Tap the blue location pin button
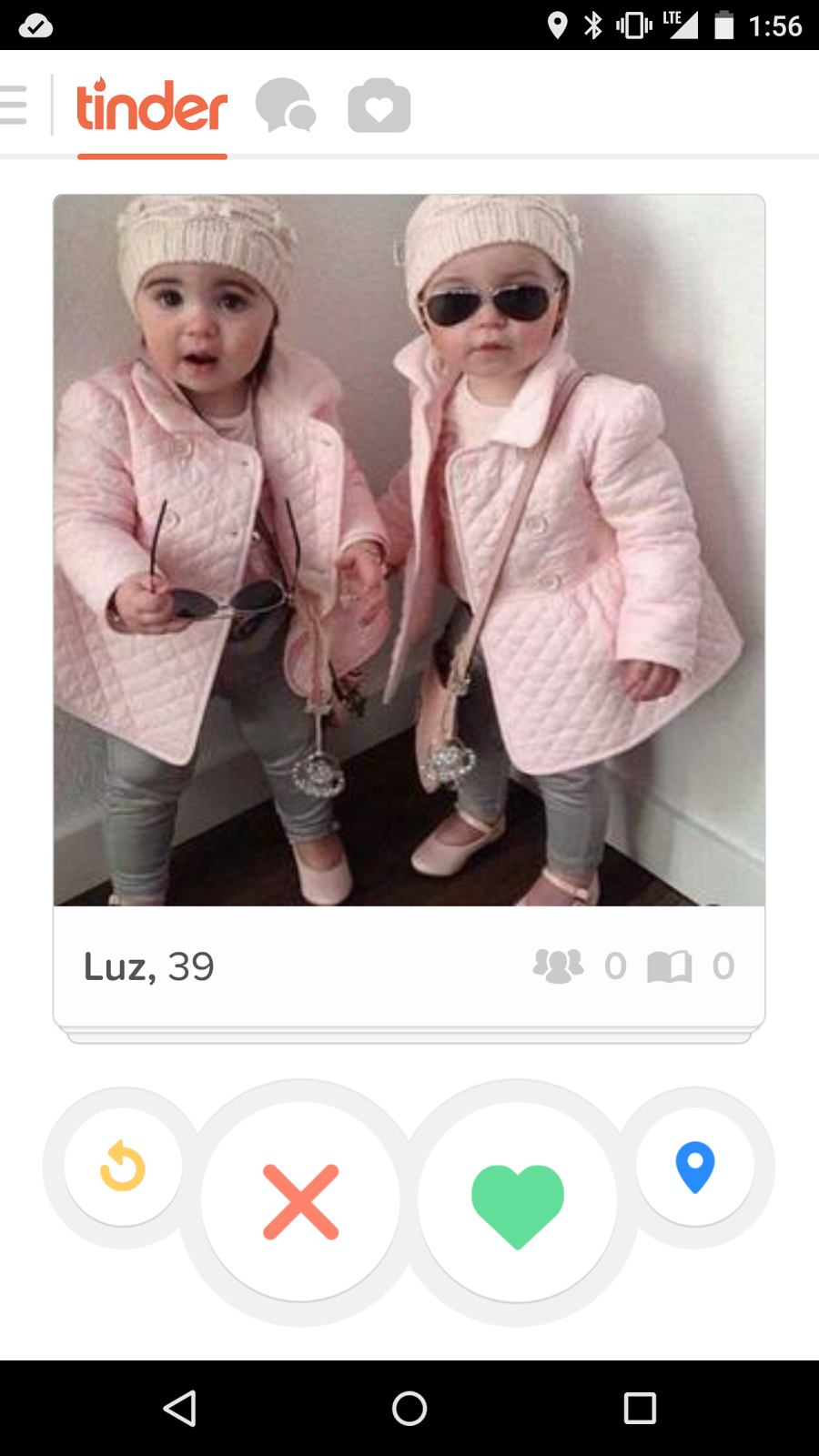 tap(695, 1168)
